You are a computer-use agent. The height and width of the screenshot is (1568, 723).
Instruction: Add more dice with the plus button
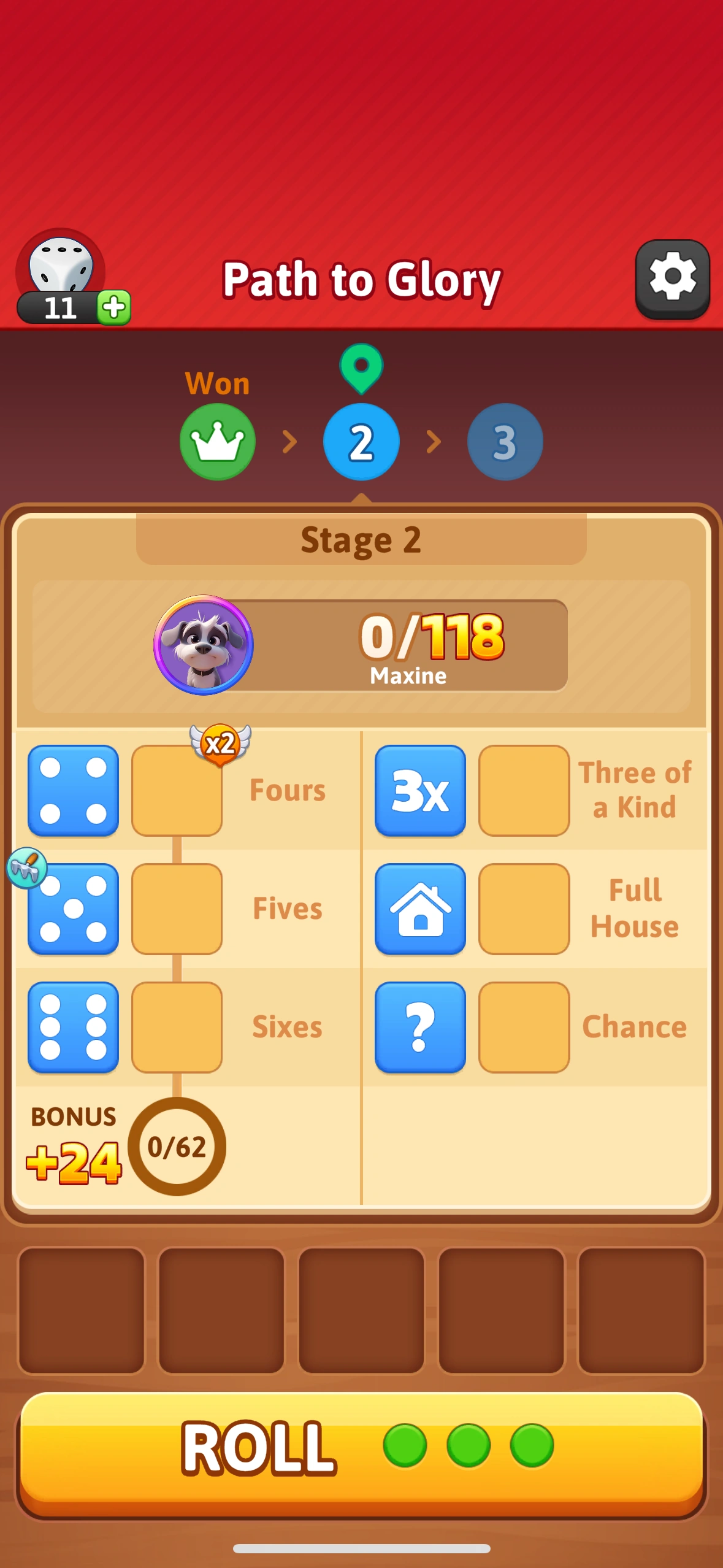114,307
